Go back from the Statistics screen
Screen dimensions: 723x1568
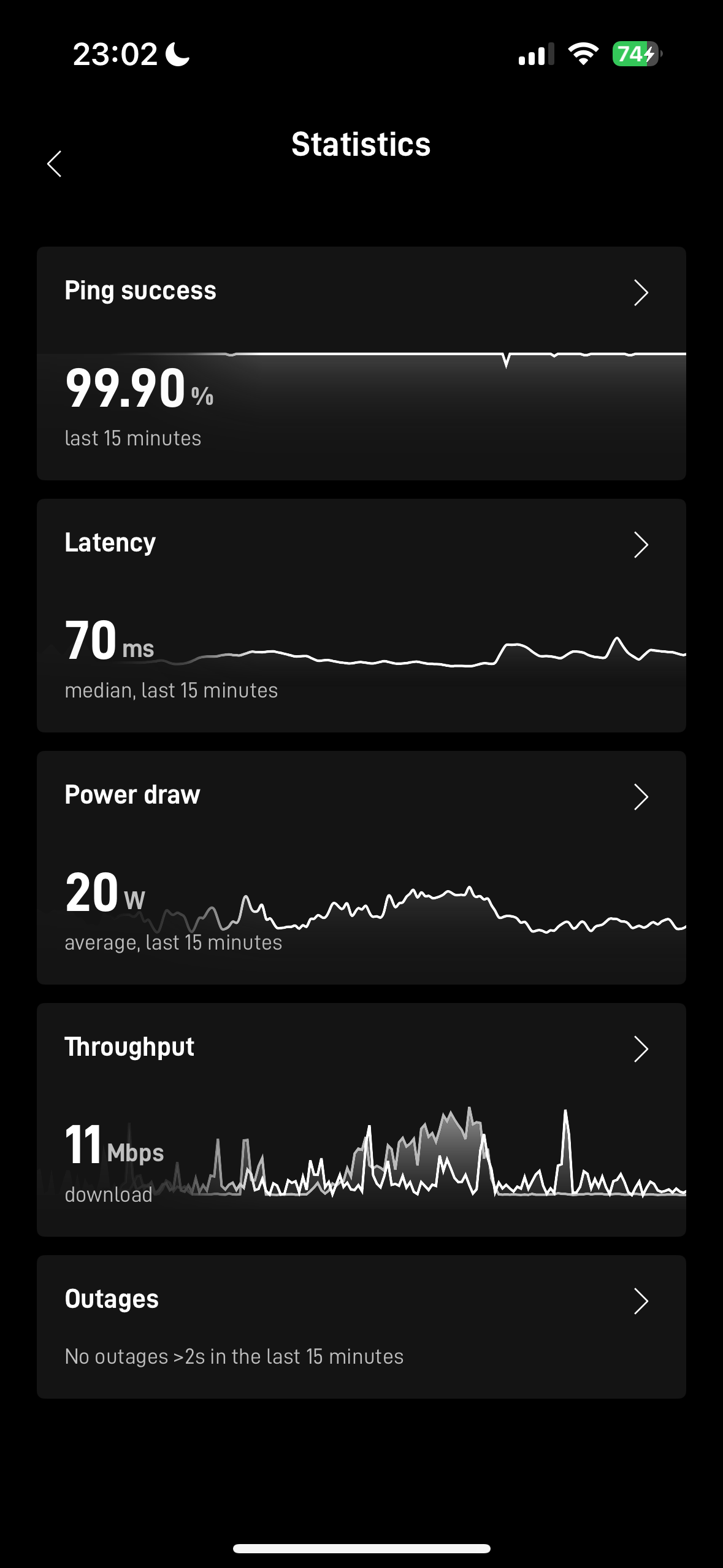(55, 164)
